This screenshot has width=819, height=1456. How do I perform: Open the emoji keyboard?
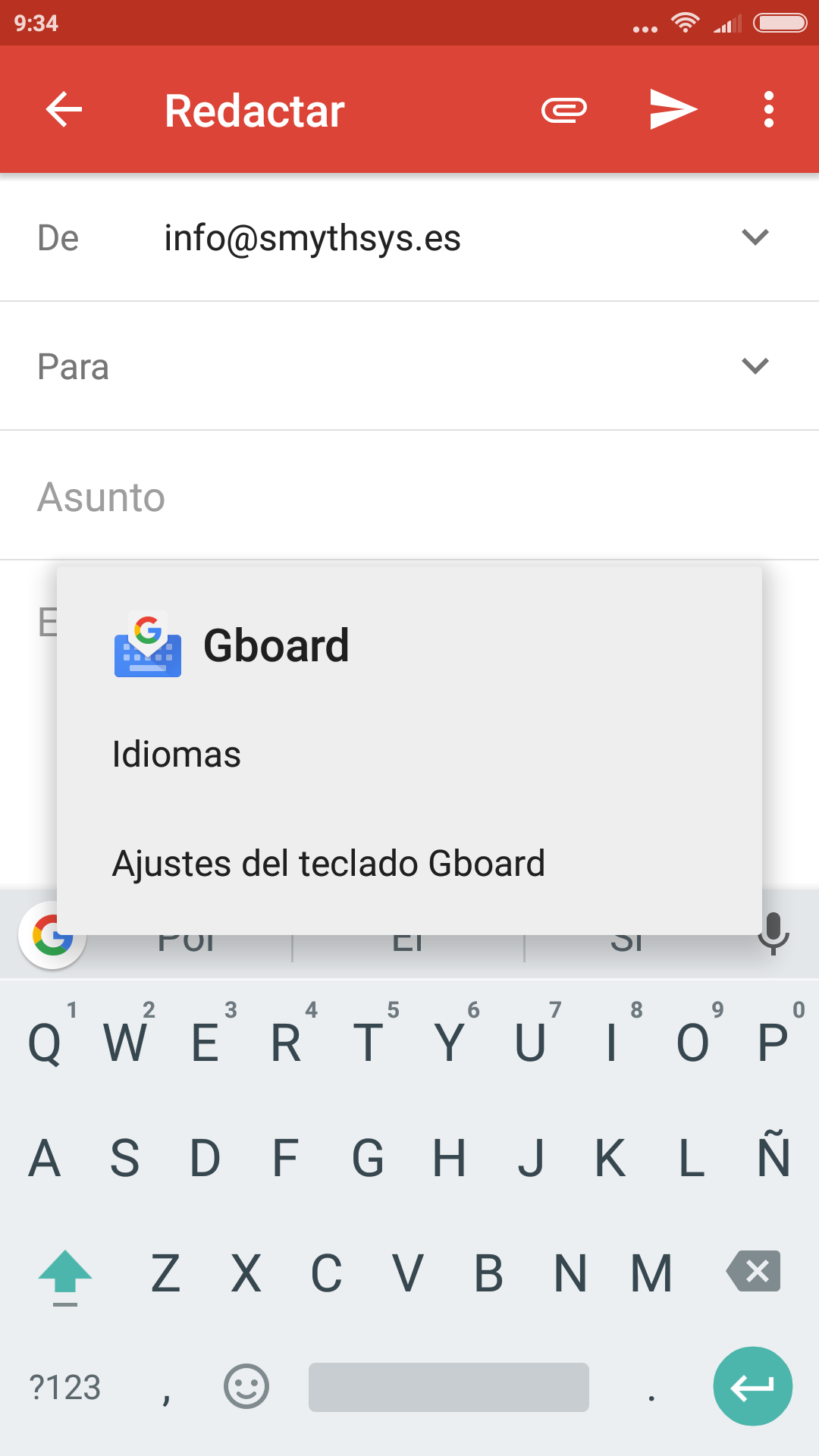click(246, 1386)
